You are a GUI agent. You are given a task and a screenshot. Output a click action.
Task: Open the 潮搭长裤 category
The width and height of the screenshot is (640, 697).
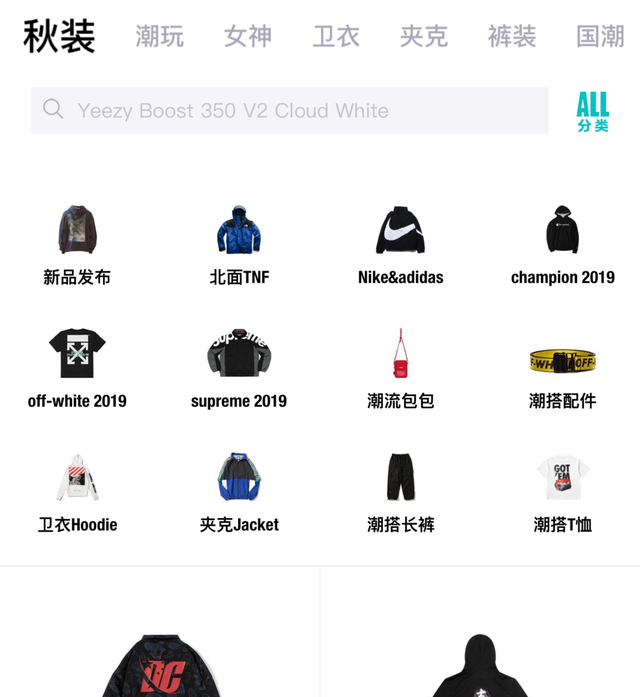(400, 491)
